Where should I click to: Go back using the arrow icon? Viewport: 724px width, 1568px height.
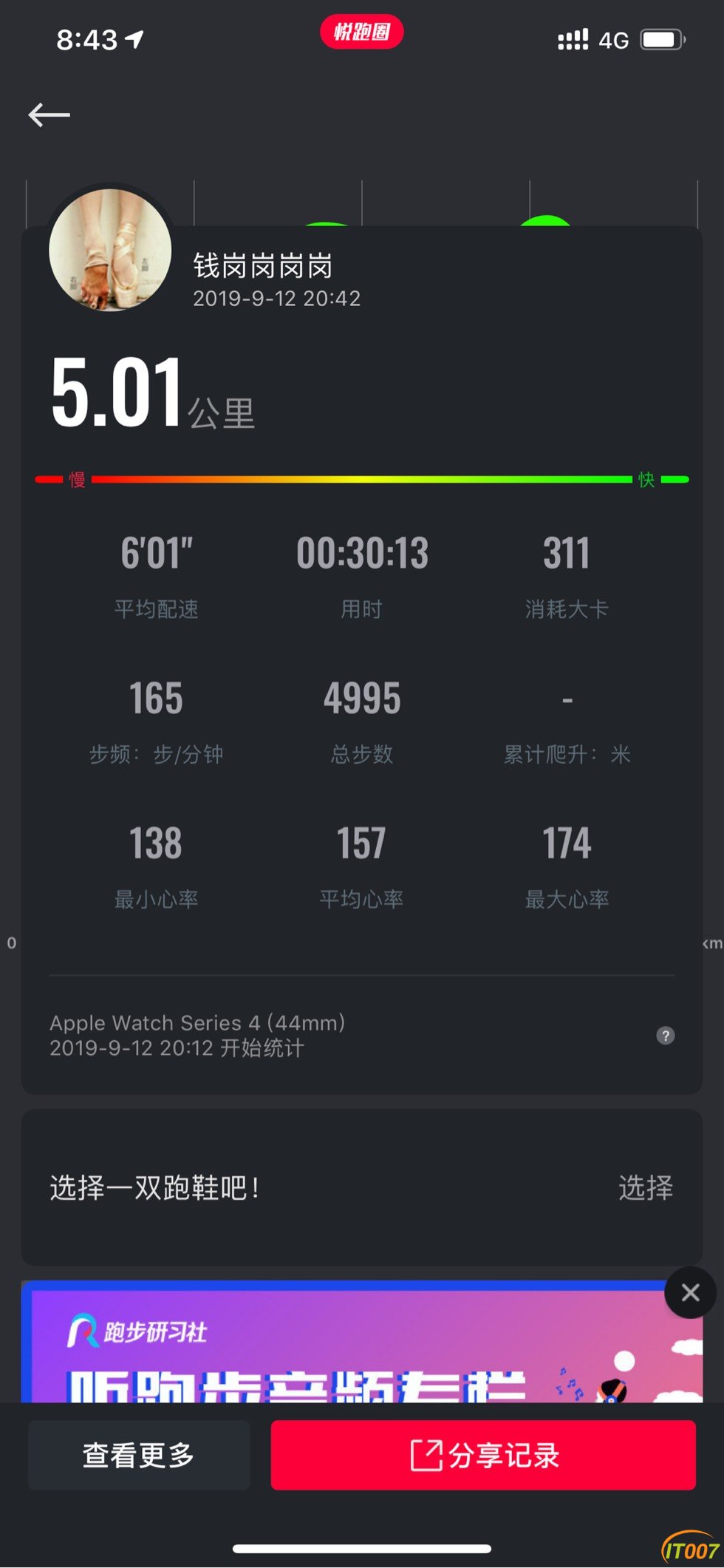tap(49, 115)
